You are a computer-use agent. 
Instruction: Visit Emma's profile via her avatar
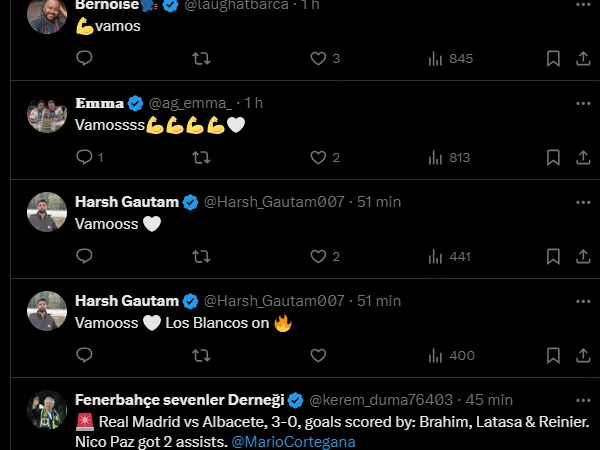(x=47, y=115)
